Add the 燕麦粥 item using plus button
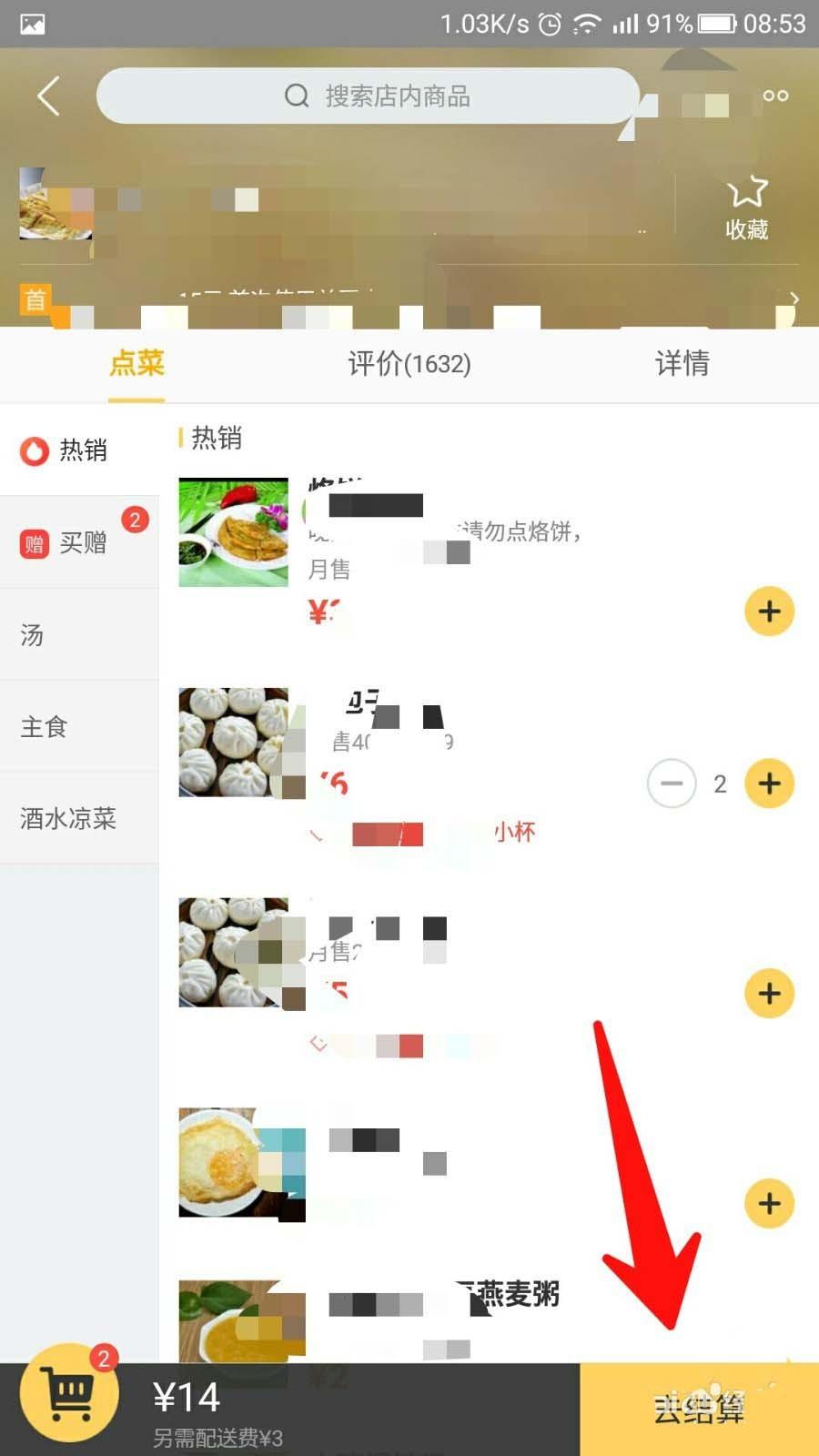Screen dimensions: 819x1456 tap(769, 1203)
